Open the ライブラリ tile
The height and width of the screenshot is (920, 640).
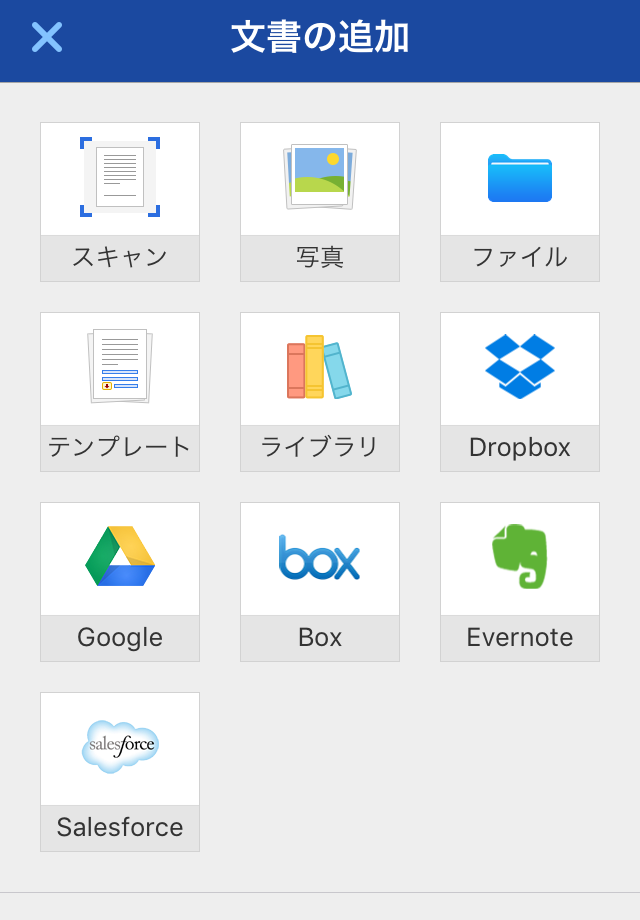320,391
